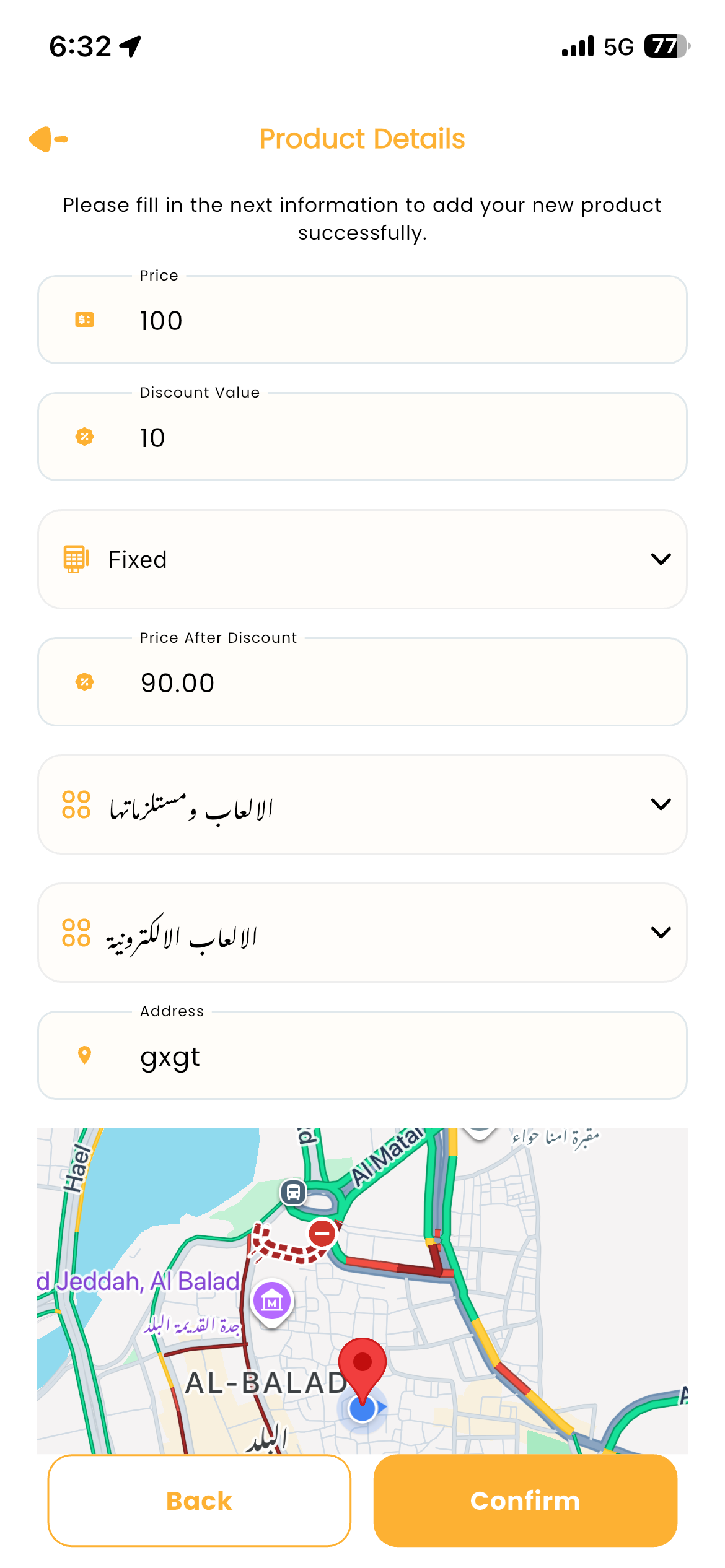Open the Fixed discount type dropdown
This screenshot has height=1568, width=725.
[660, 558]
